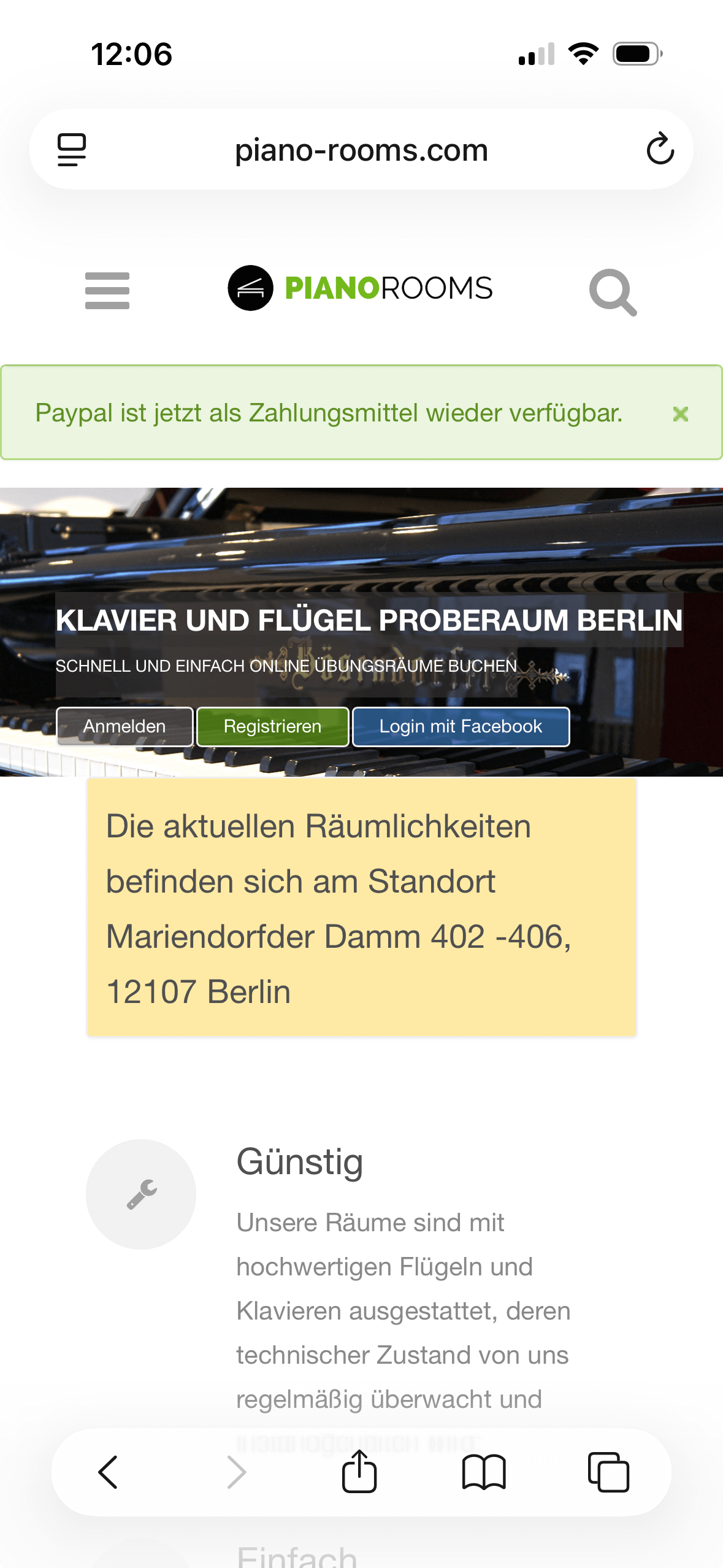
Task: Go back to the previous page
Action: [109, 1472]
